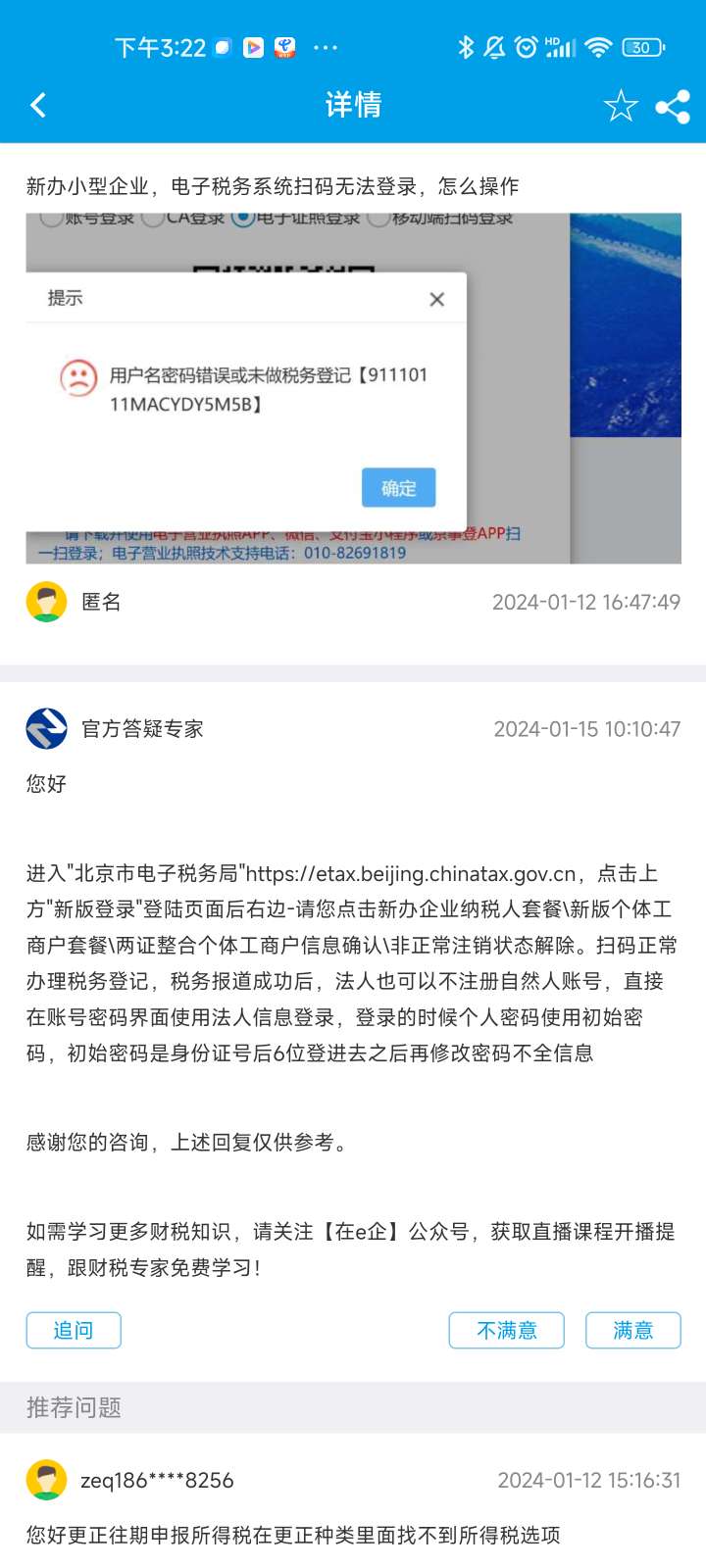Open the attached login error screenshot
Image resolution: width=706 pixels, height=1568 pixels.
pos(353,388)
